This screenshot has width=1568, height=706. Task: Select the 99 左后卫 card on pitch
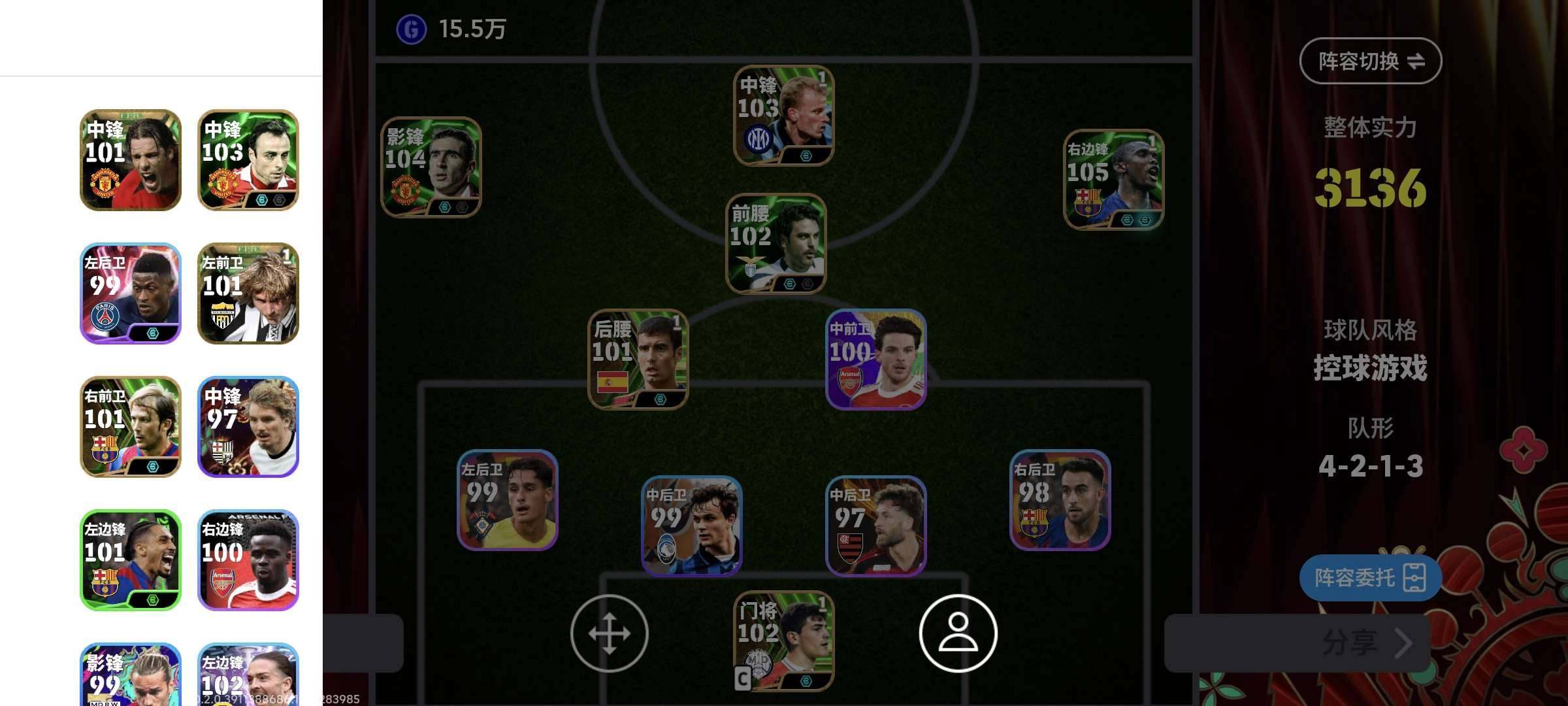coord(507,500)
